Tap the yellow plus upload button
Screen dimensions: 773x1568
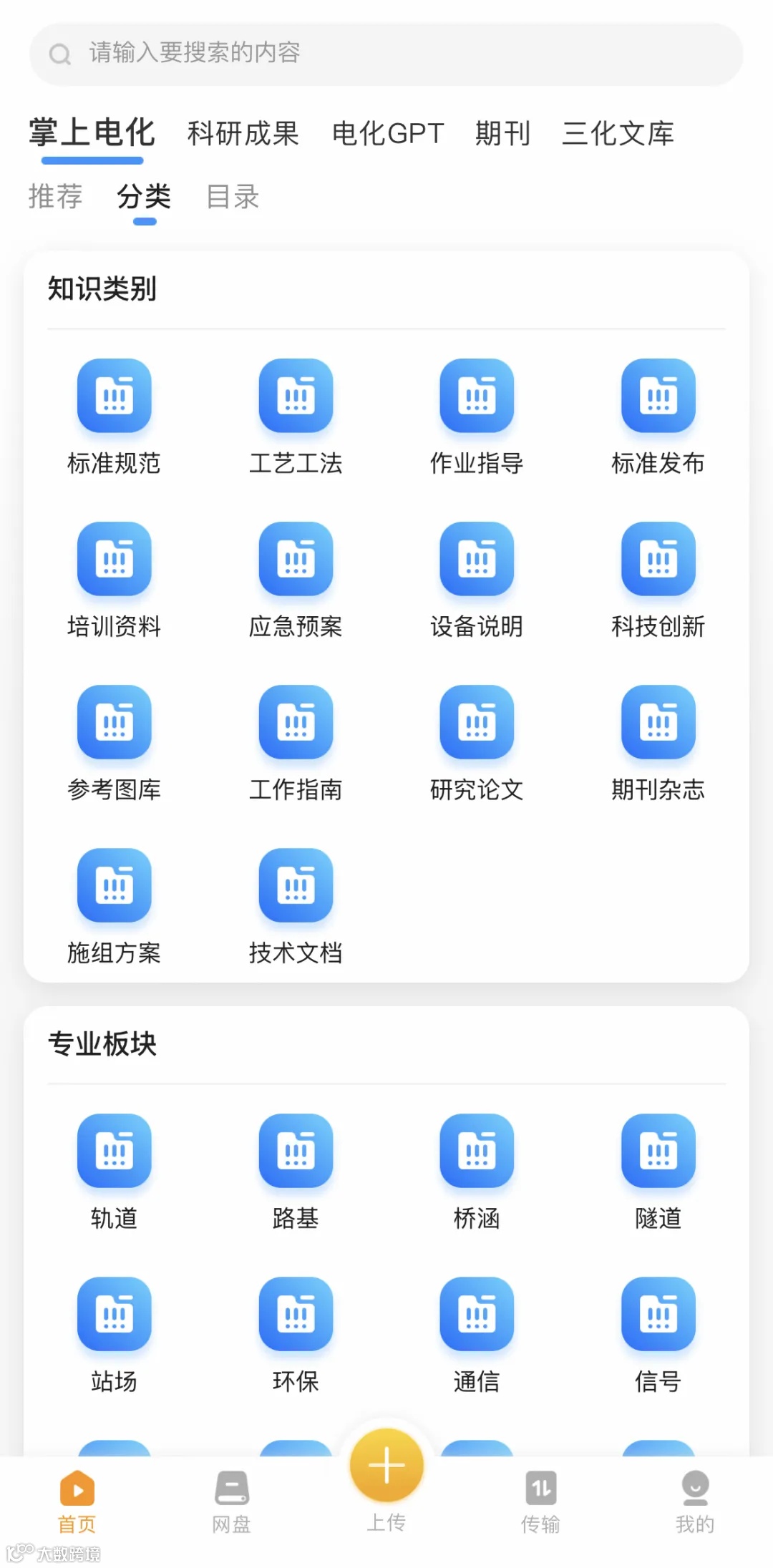coord(386,1464)
